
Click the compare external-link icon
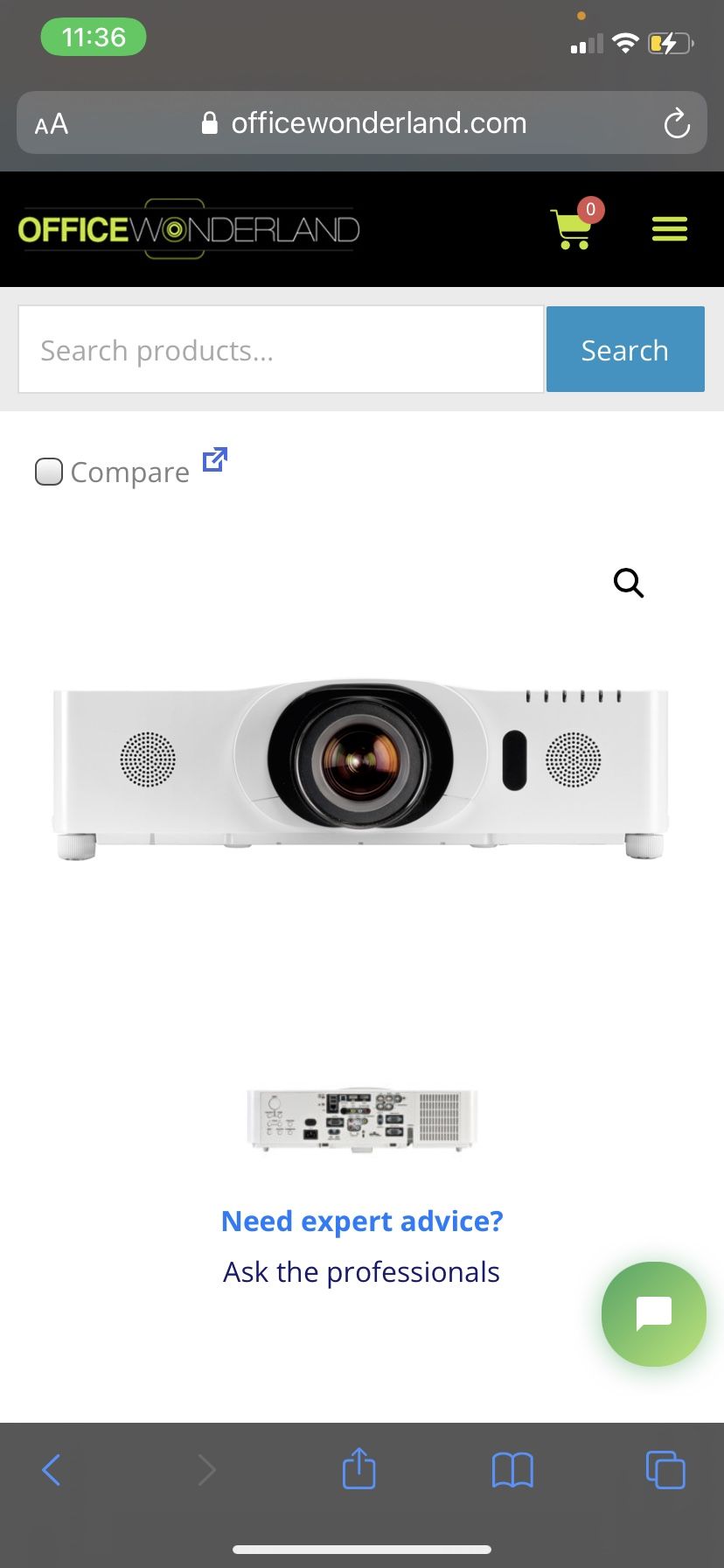[214, 459]
